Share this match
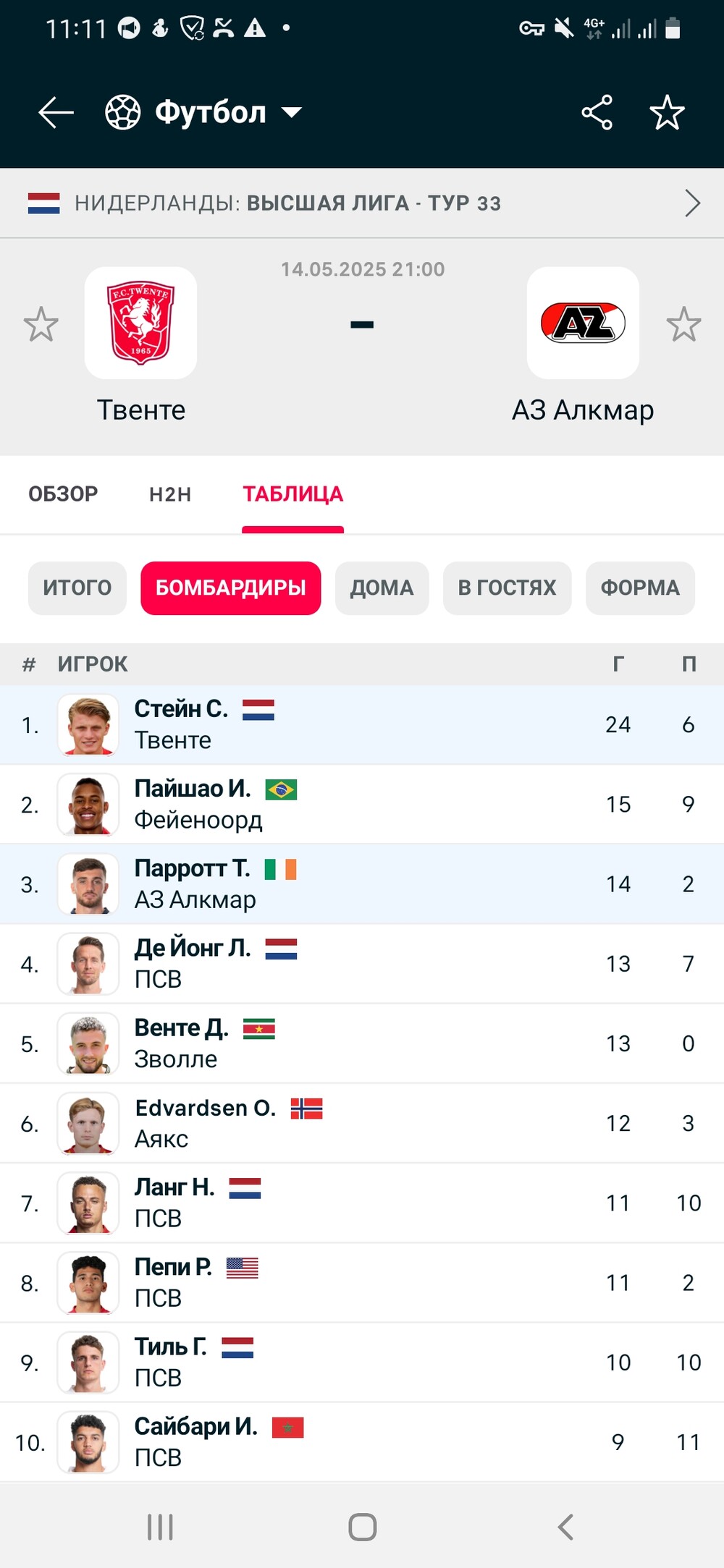The image size is (724, 1568). (x=597, y=113)
